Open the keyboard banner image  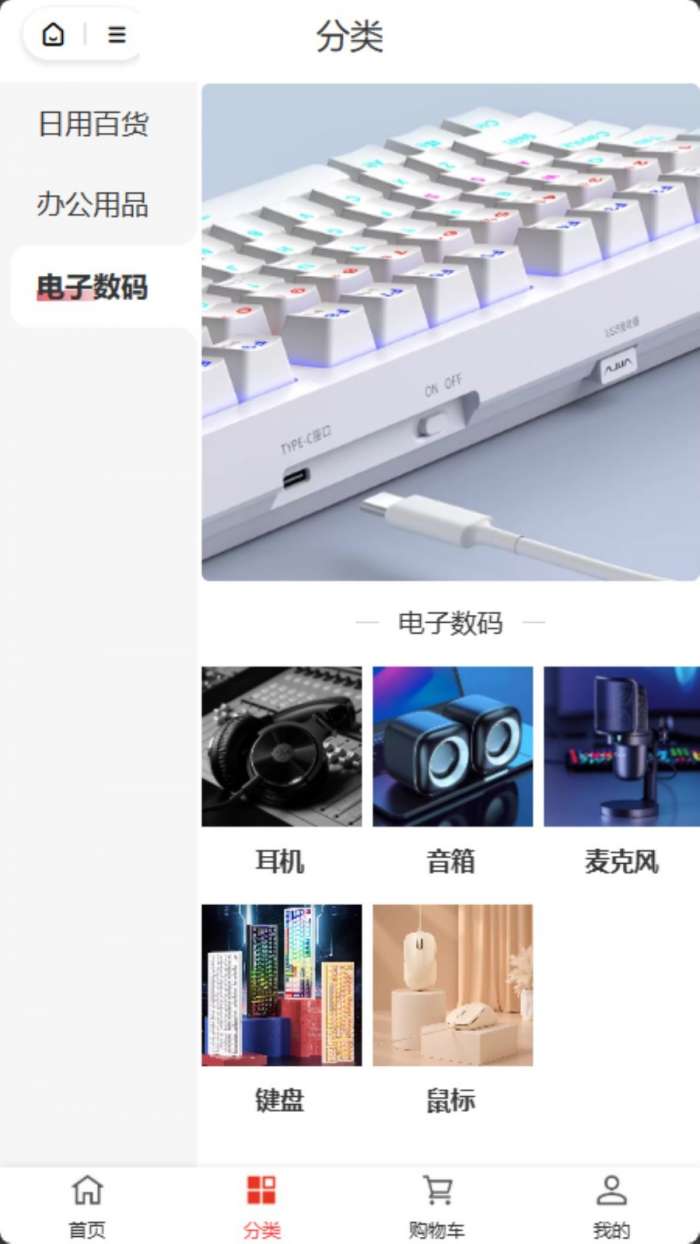tap(450, 332)
